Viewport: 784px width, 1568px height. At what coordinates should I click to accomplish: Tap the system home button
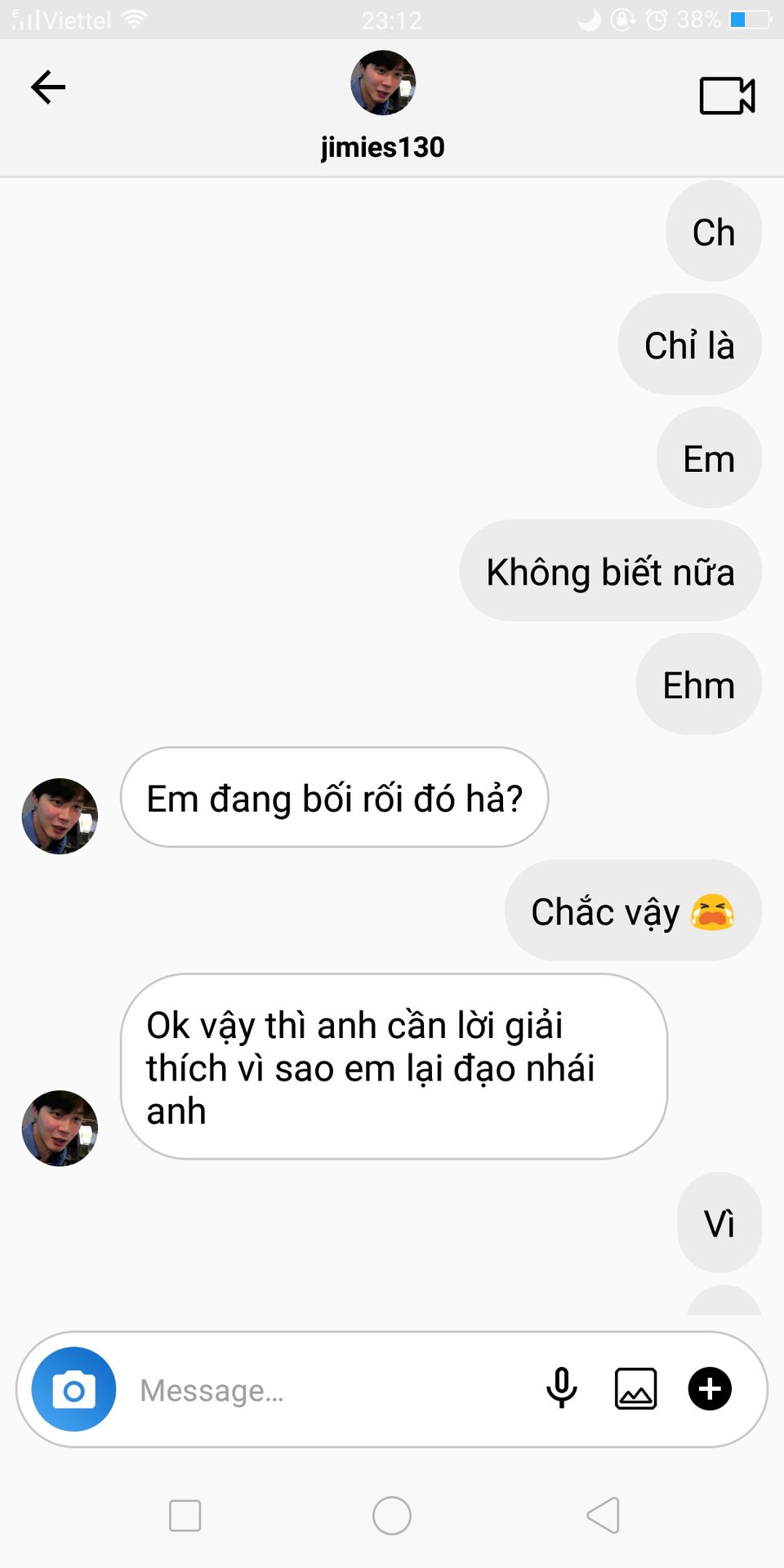tap(392, 1516)
